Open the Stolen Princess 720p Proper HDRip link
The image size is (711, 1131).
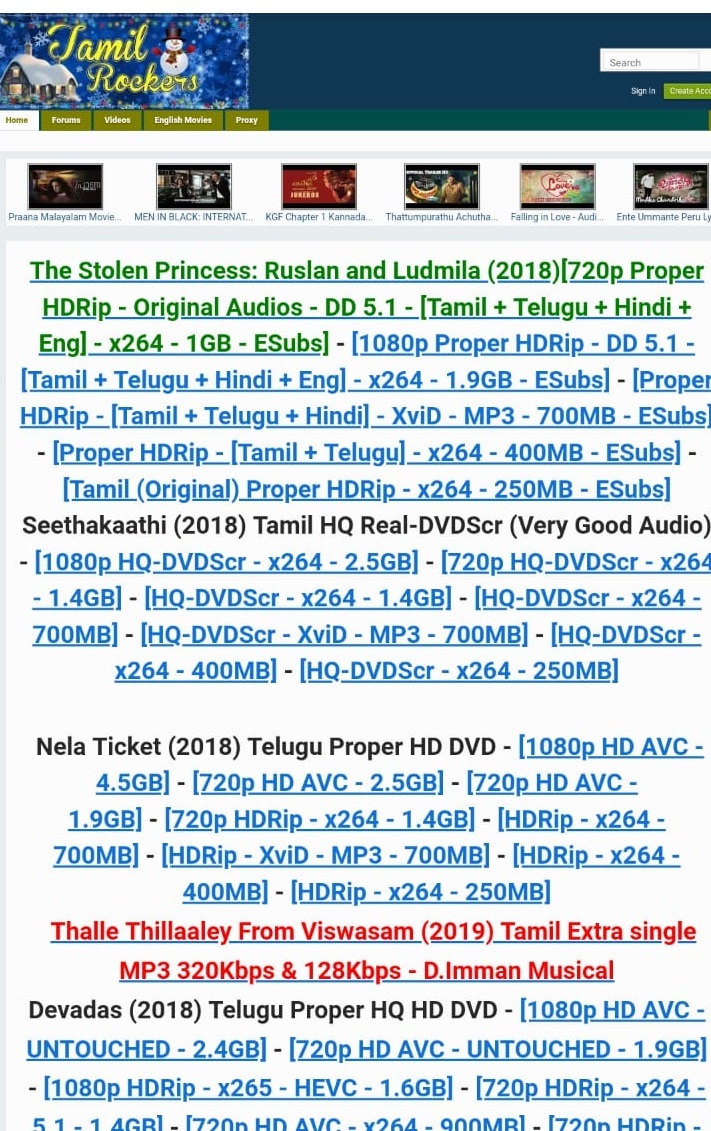pyautogui.click(x=366, y=307)
